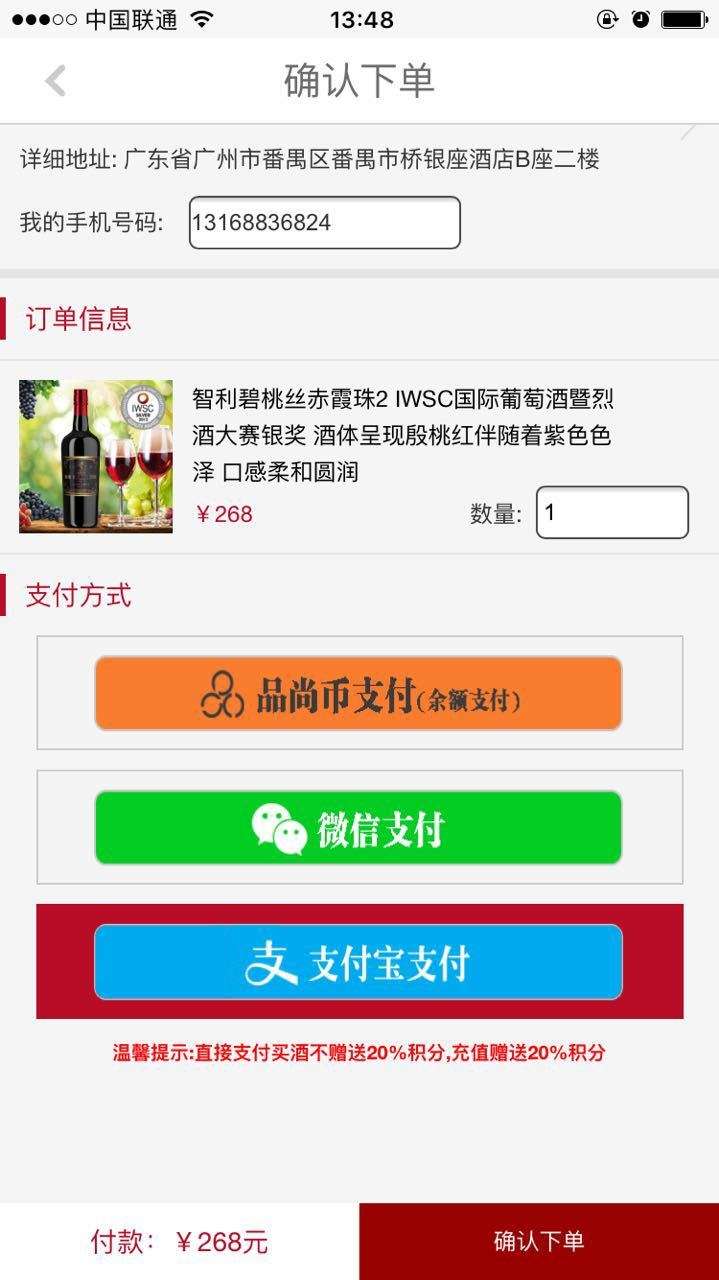Choose 微信支付 as payment method
Viewport: 719px width, 1280px height.
(x=358, y=828)
